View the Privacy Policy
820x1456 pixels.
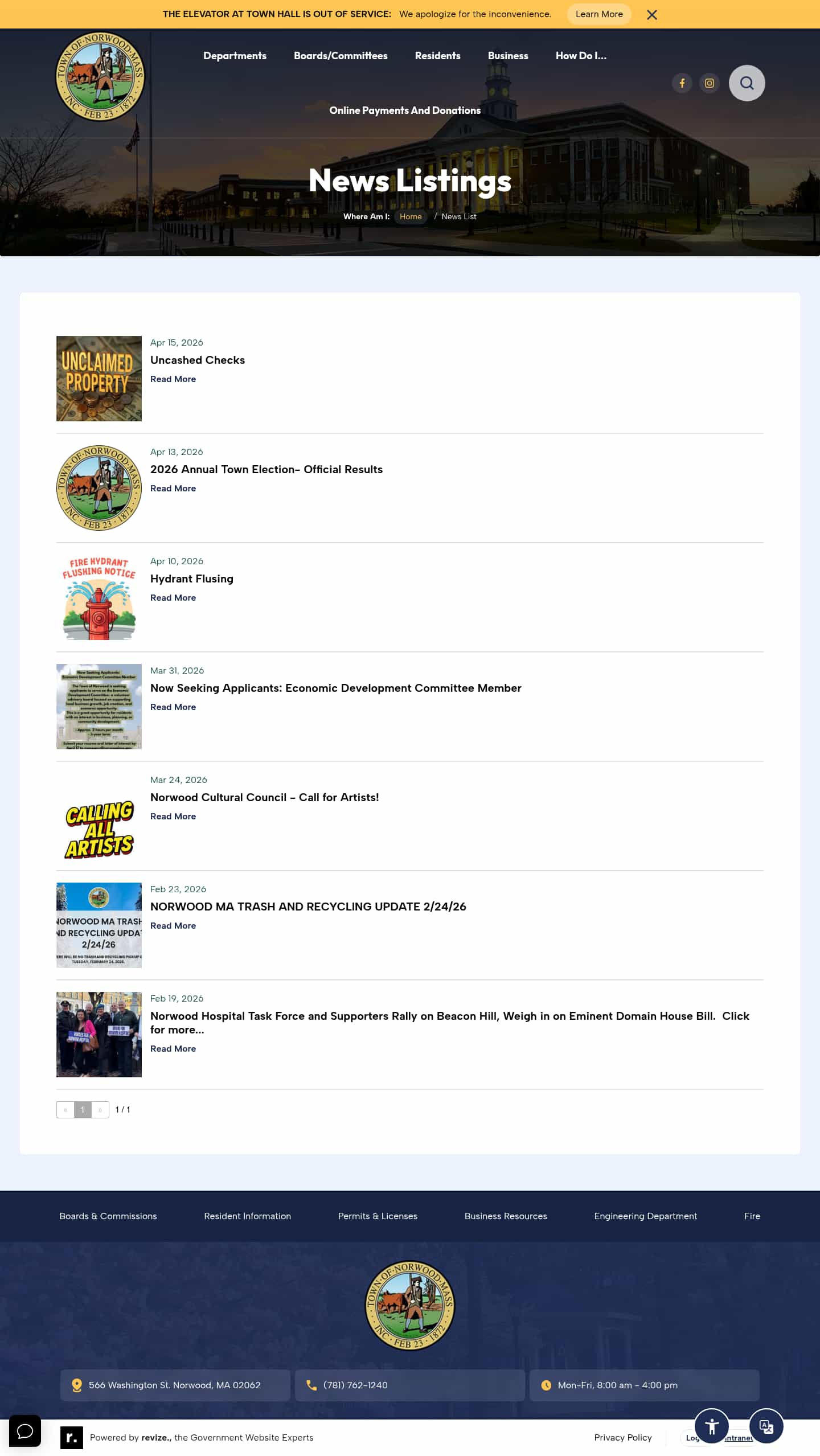click(623, 1438)
